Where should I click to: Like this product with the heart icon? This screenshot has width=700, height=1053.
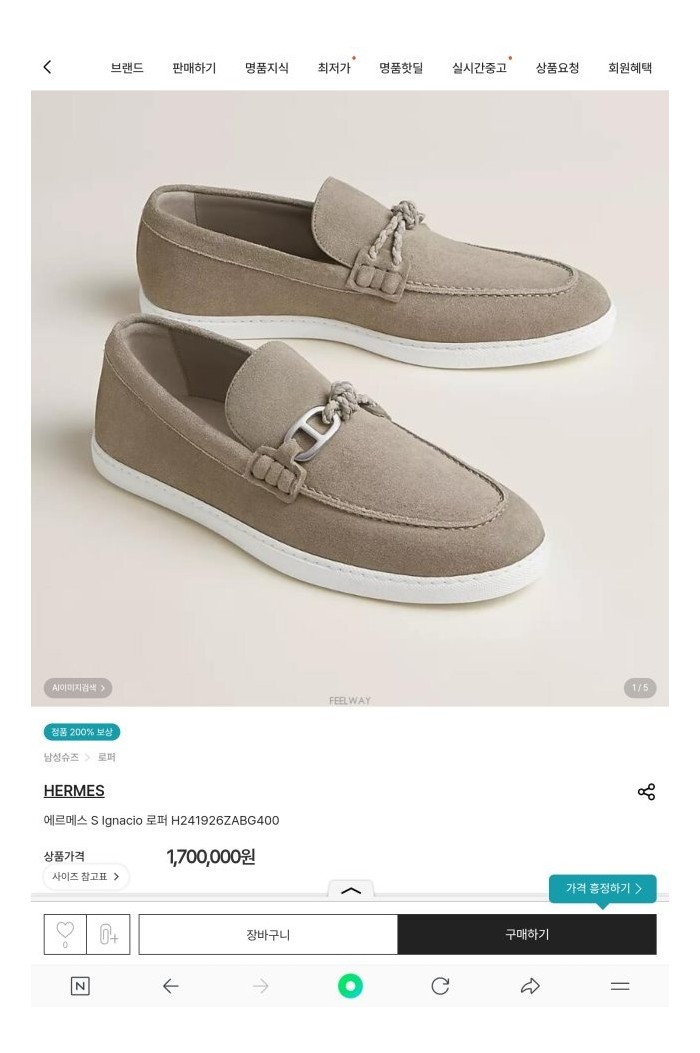point(65,934)
